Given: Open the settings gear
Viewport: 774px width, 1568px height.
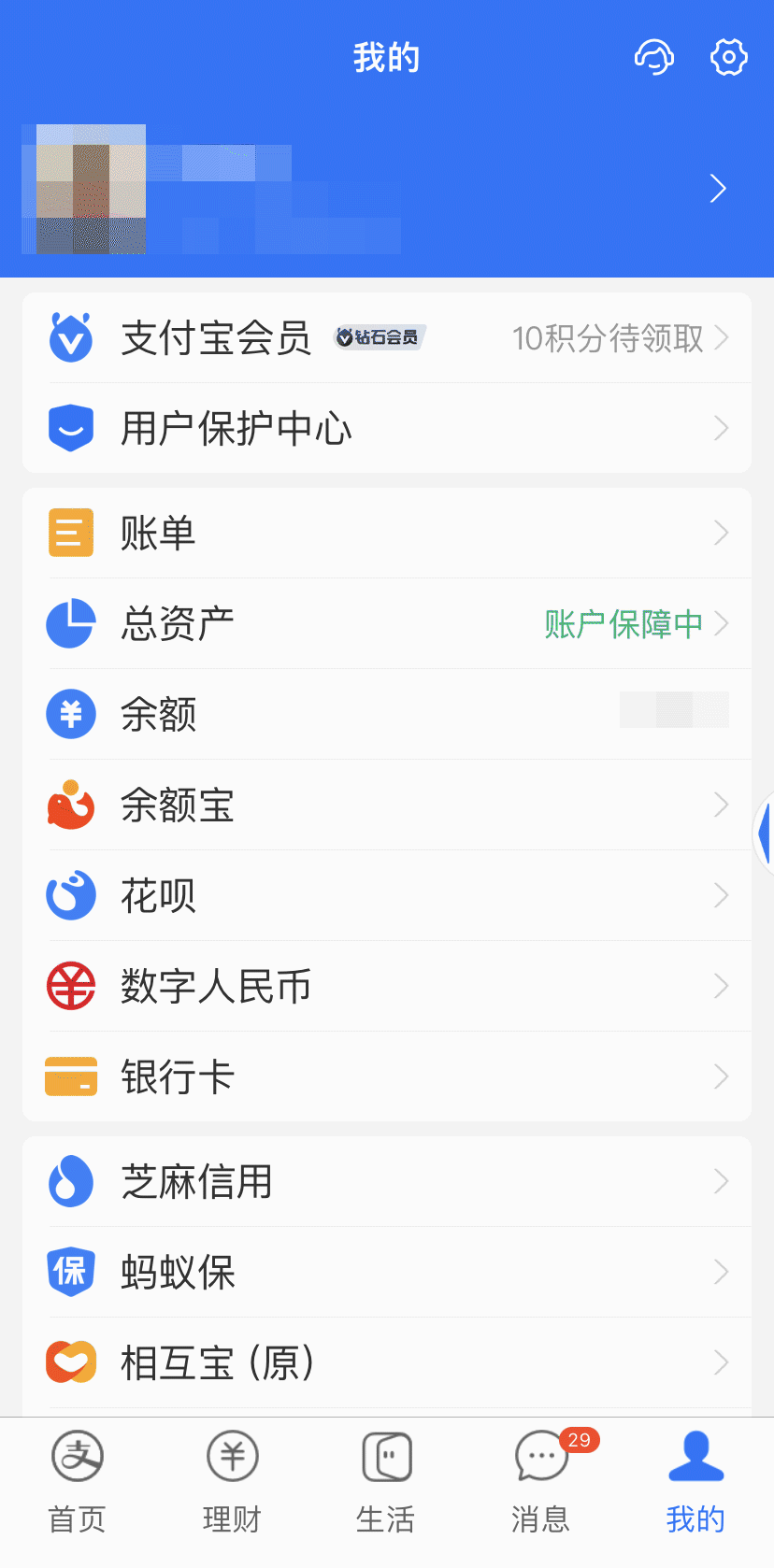Looking at the screenshot, I should (x=728, y=58).
